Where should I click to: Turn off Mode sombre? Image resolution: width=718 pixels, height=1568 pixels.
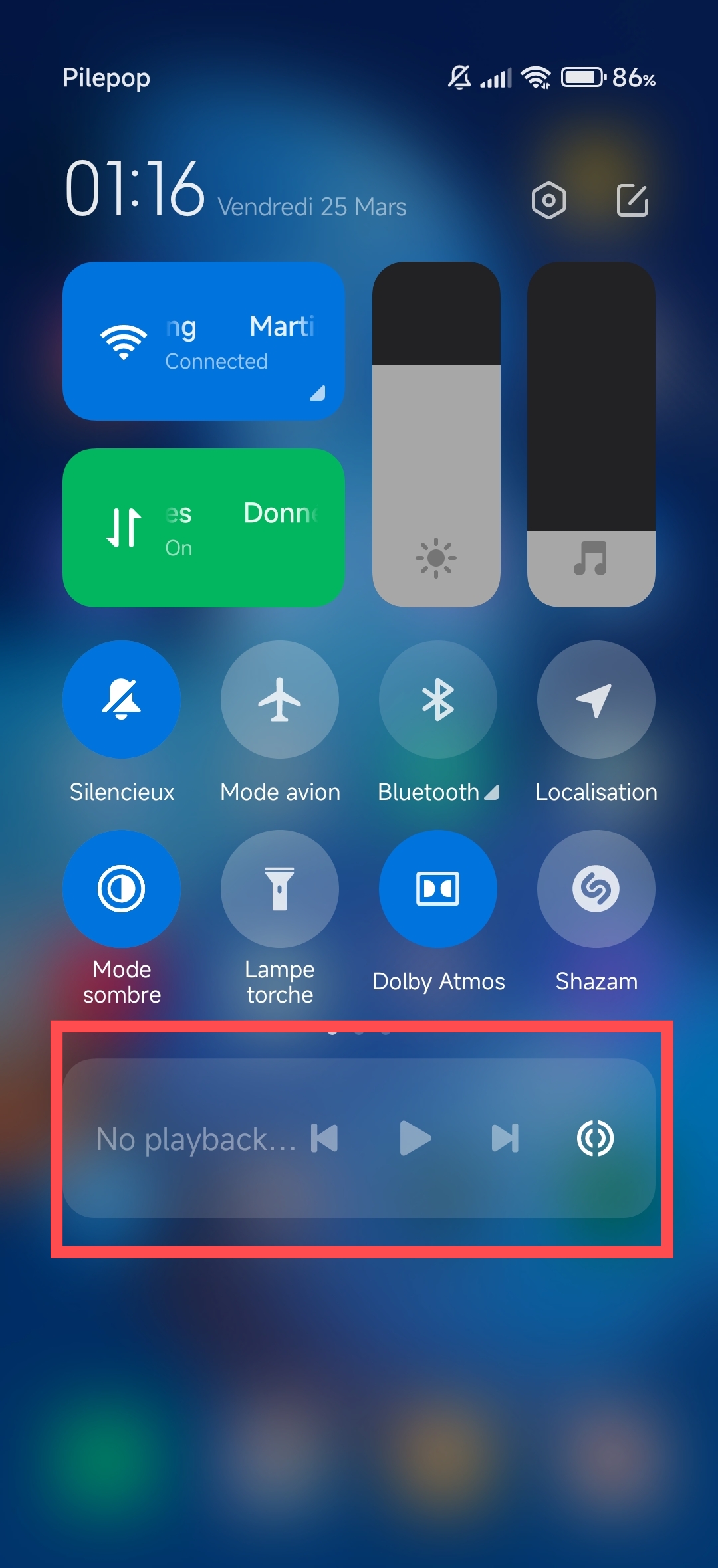coord(122,889)
